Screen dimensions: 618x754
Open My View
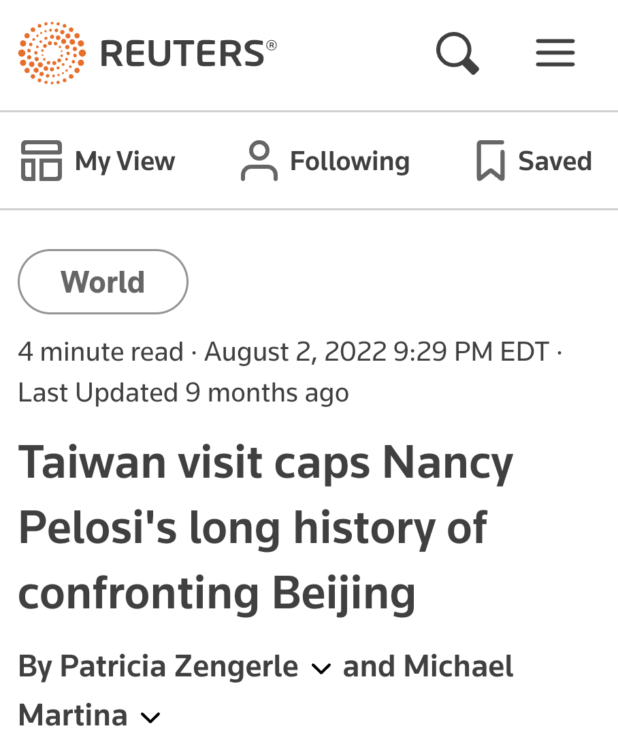coord(98,161)
